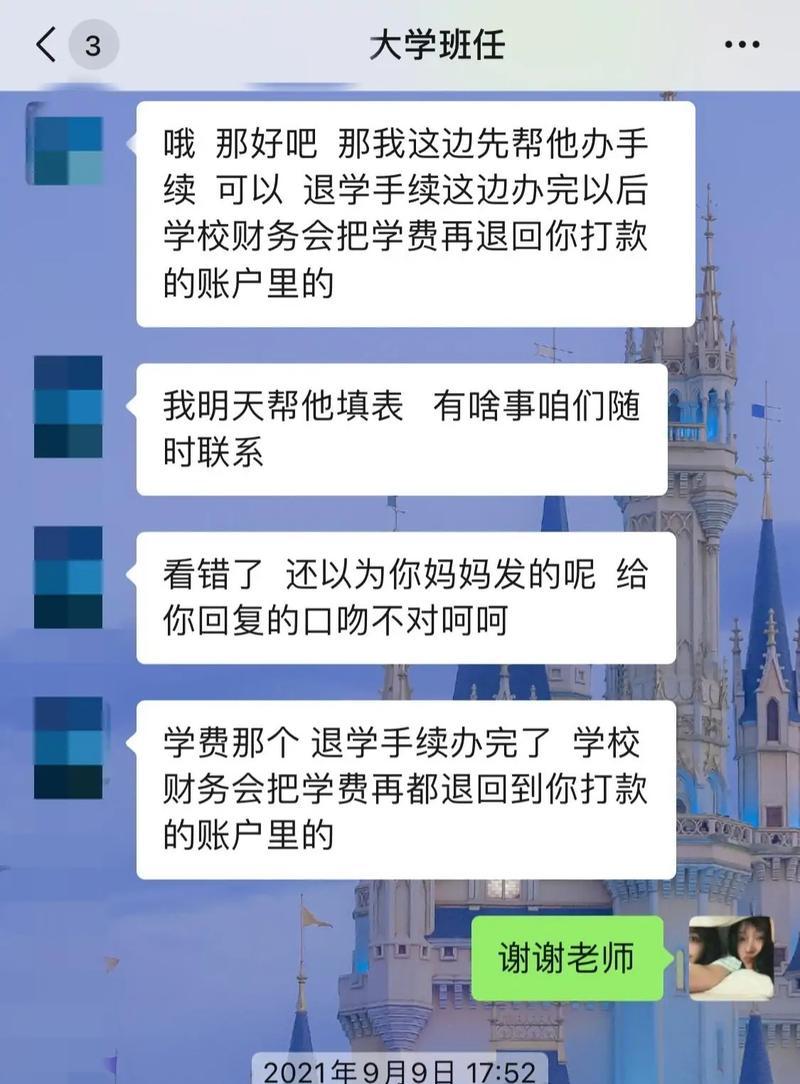Open the three-dot chat menu
The width and height of the screenshot is (800, 1084).
[x=741, y=45]
